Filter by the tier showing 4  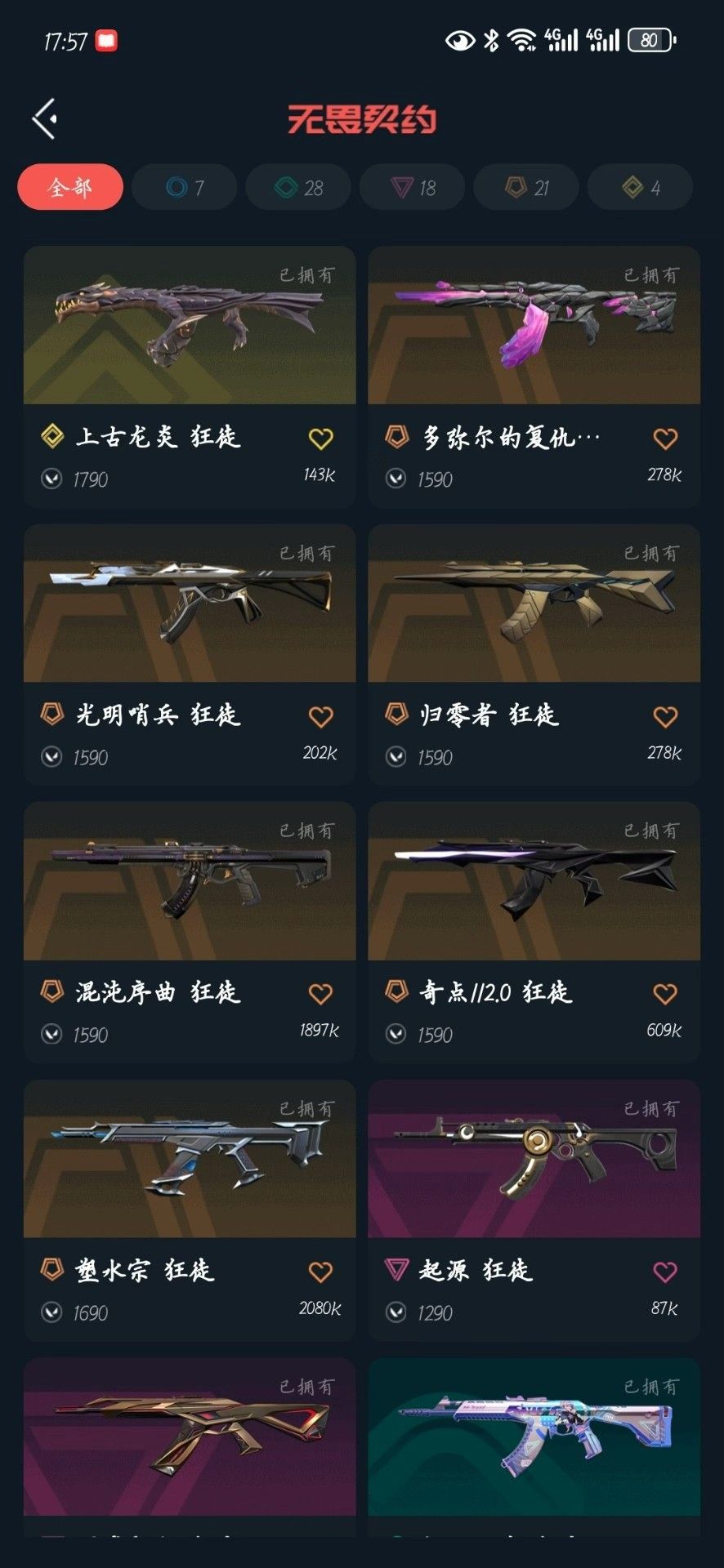click(x=640, y=187)
